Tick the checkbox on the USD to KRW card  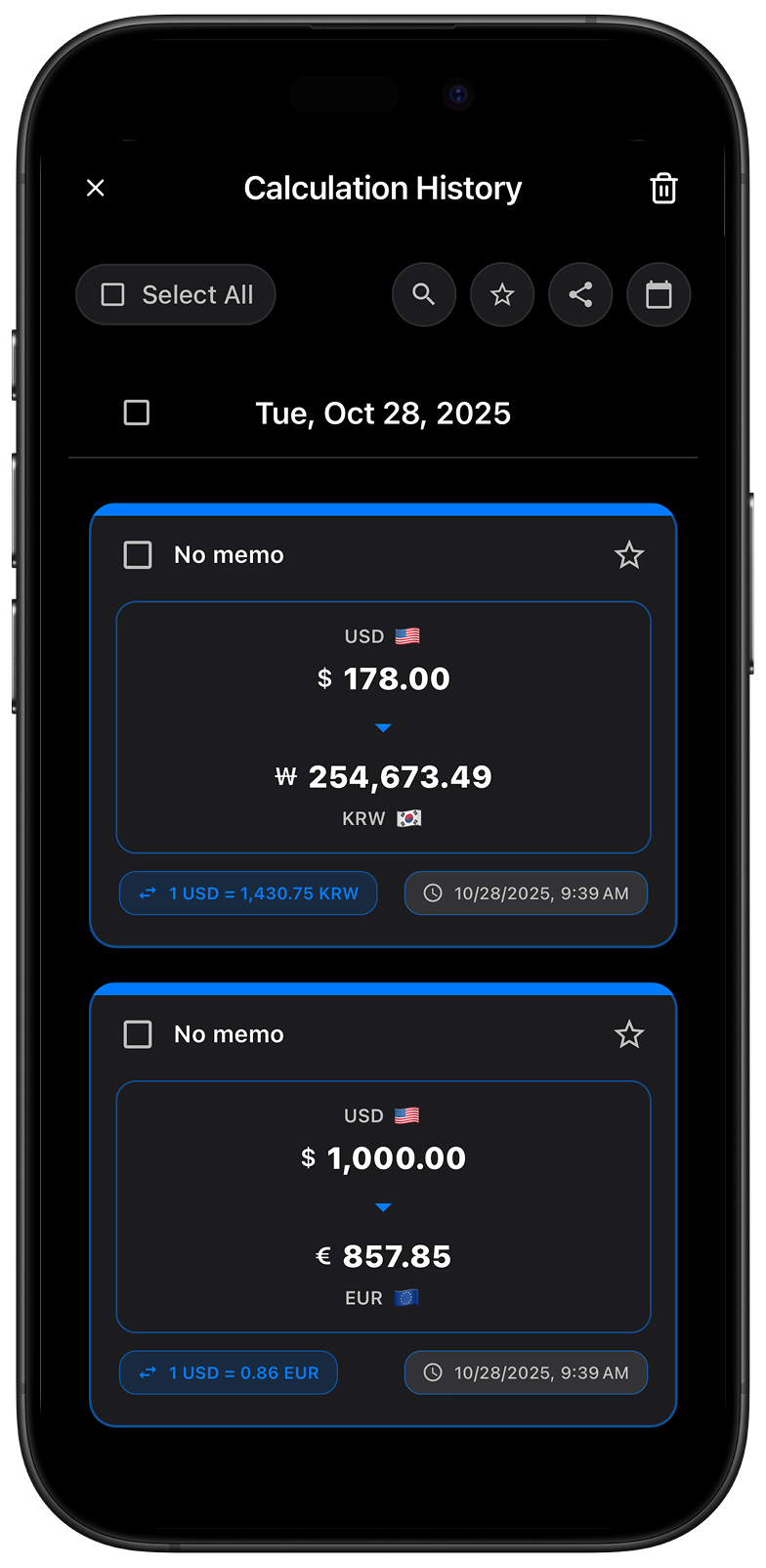coord(138,555)
